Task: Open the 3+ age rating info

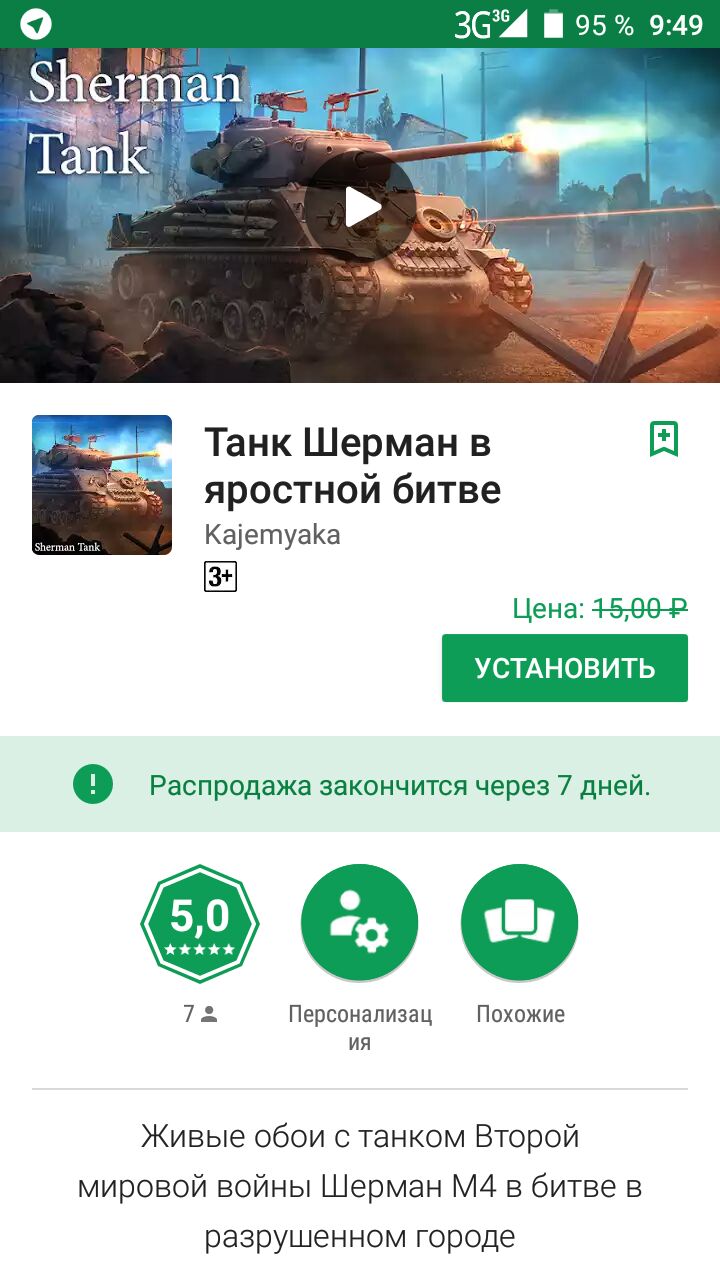Action: pos(220,577)
